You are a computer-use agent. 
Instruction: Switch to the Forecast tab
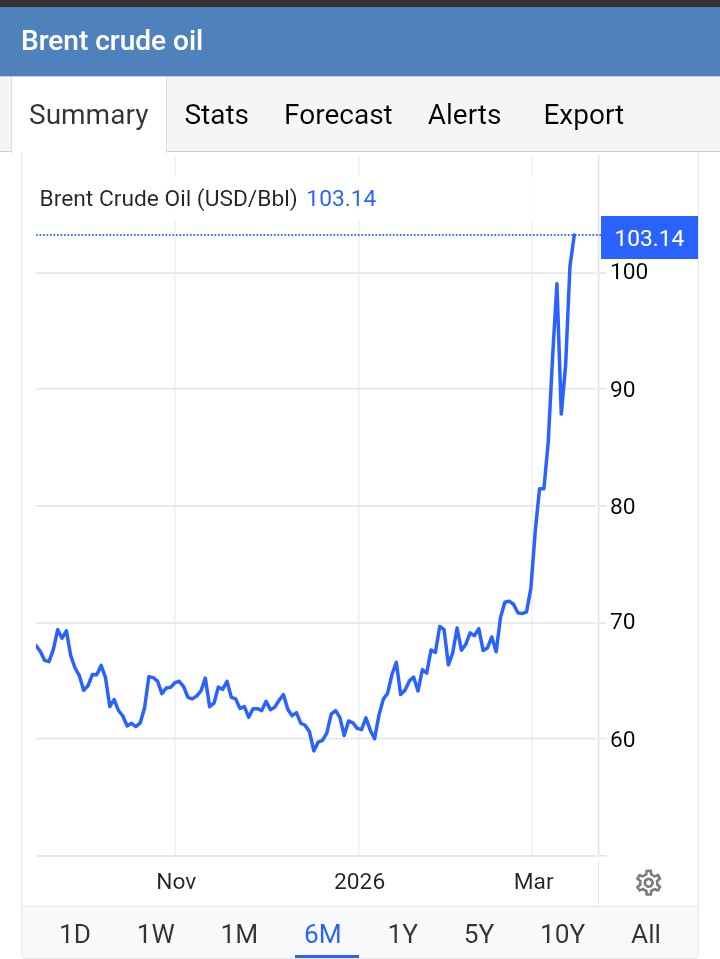338,115
